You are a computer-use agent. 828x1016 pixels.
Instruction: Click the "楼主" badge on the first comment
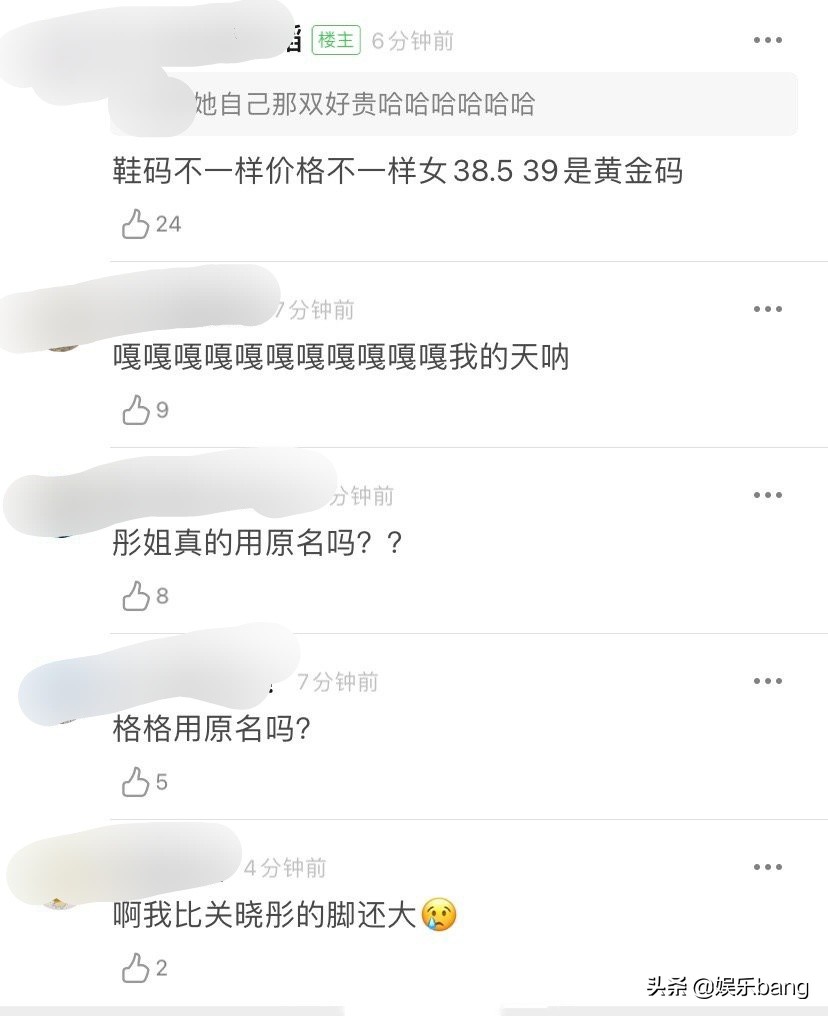pos(337,39)
